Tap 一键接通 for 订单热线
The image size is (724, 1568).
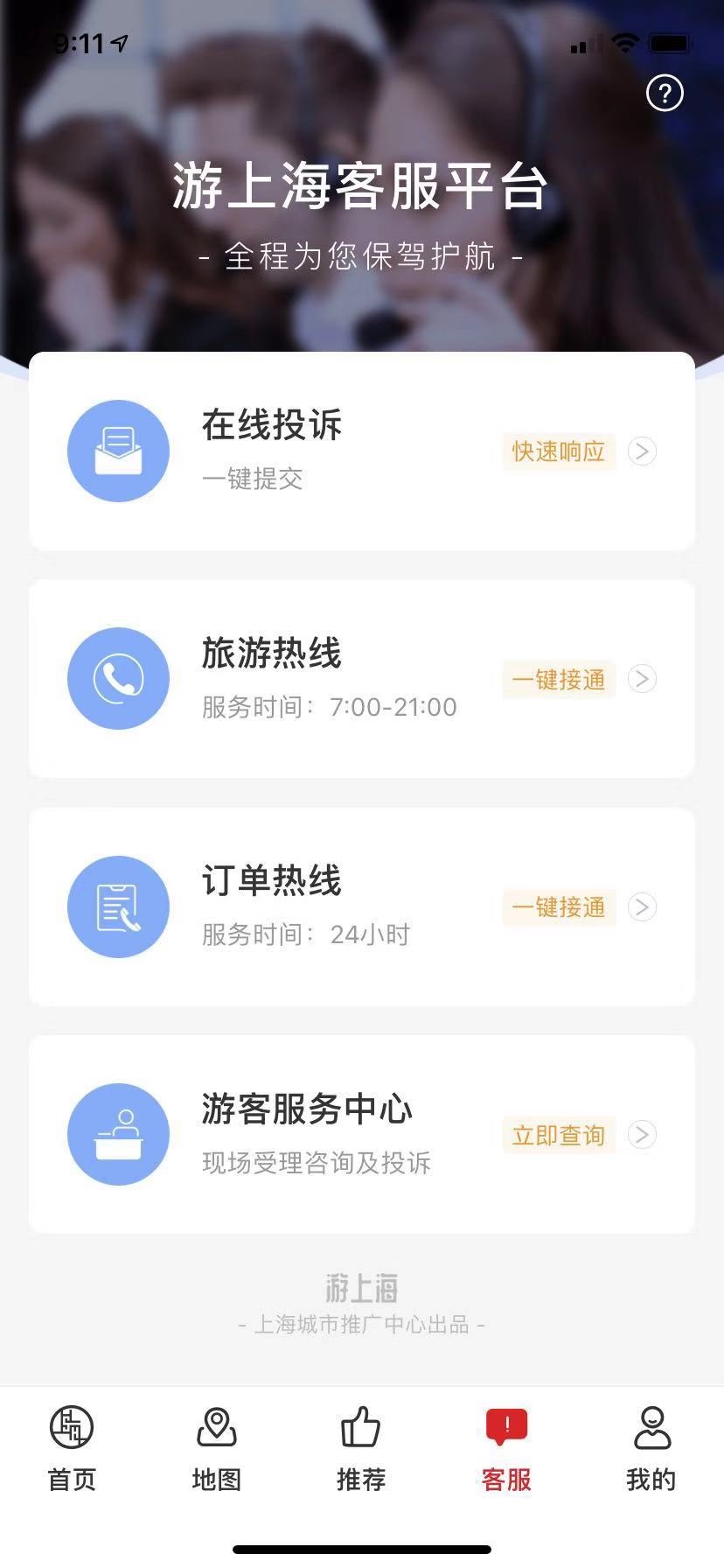[559, 907]
